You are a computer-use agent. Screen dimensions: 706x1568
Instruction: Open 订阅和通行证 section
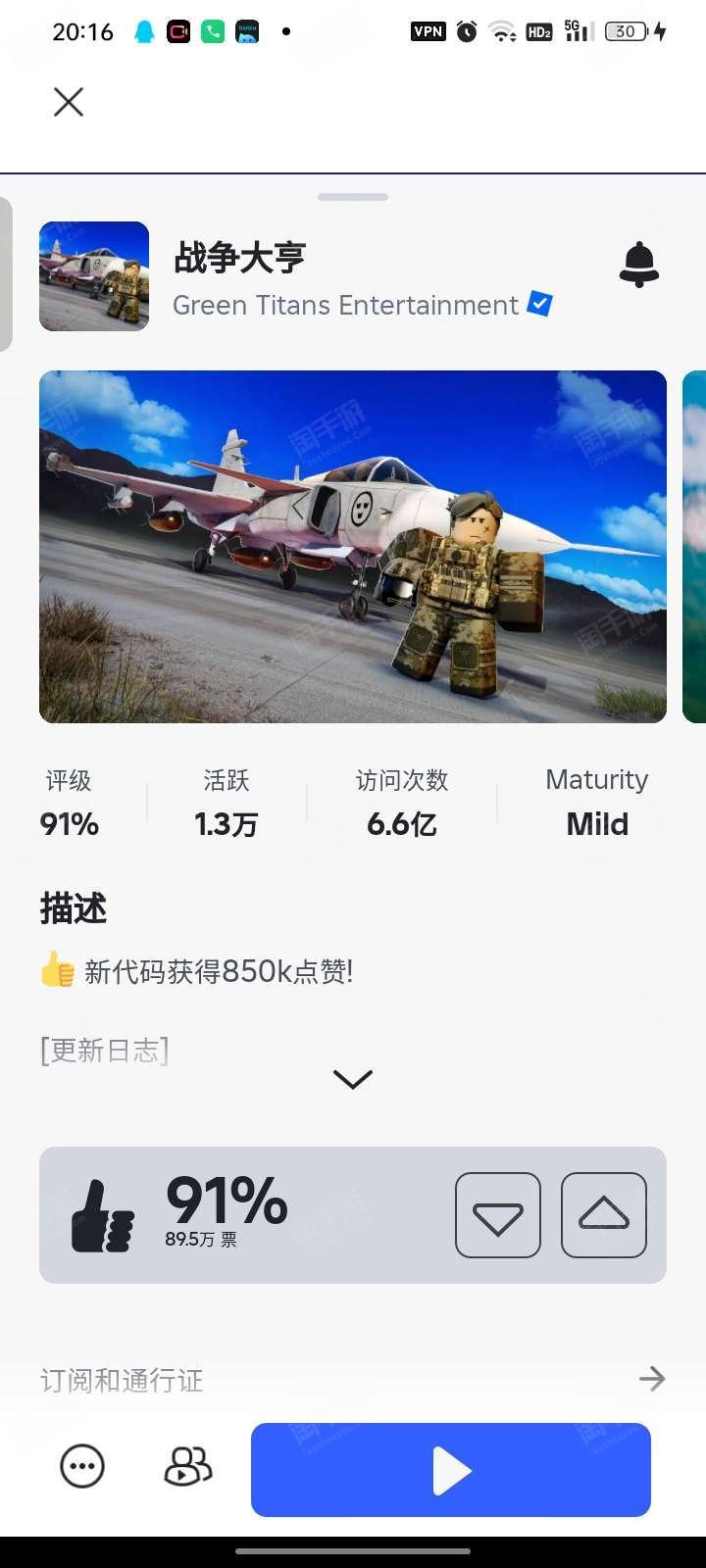pos(353,1380)
